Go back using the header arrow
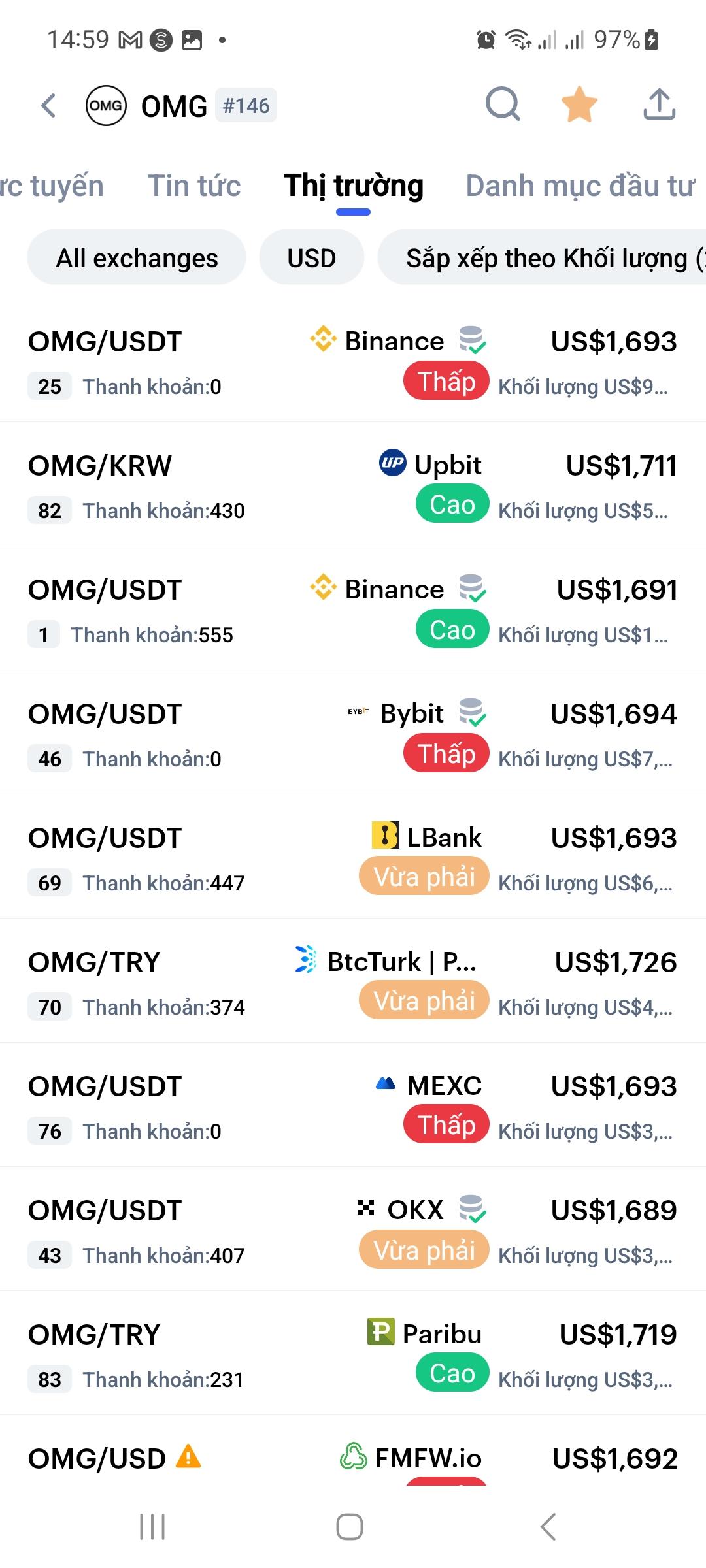Image resolution: width=706 pixels, height=1568 pixels. pyautogui.click(x=49, y=105)
